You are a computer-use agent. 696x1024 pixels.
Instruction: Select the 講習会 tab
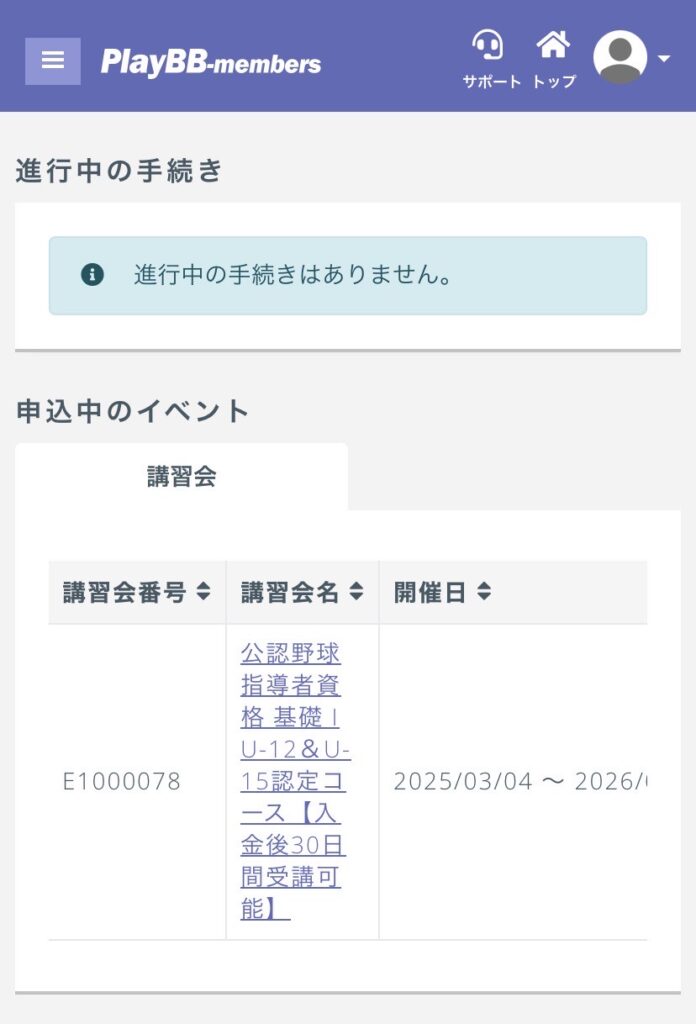point(181,477)
